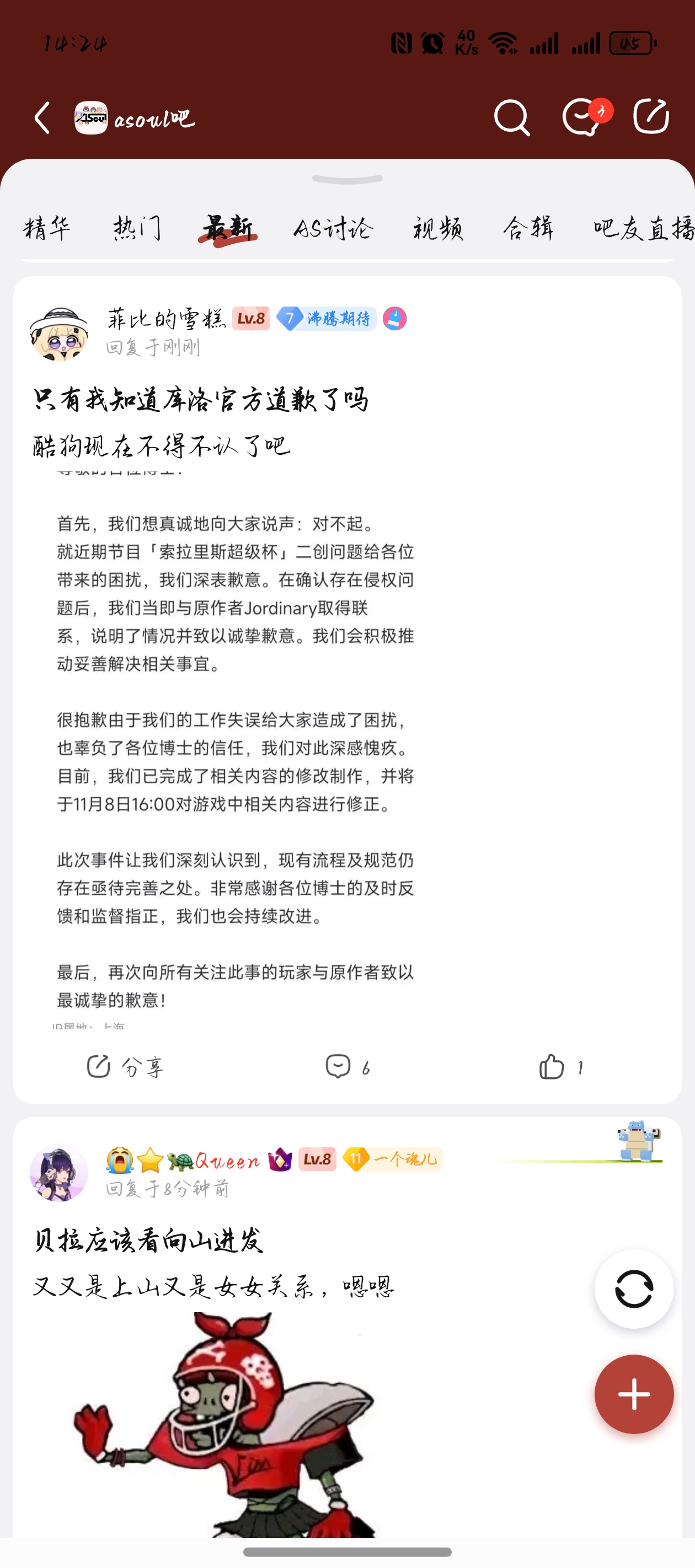Viewport: 695px width, 1568px height.
Task: Open the 吧友直播 tab
Action: click(644, 228)
